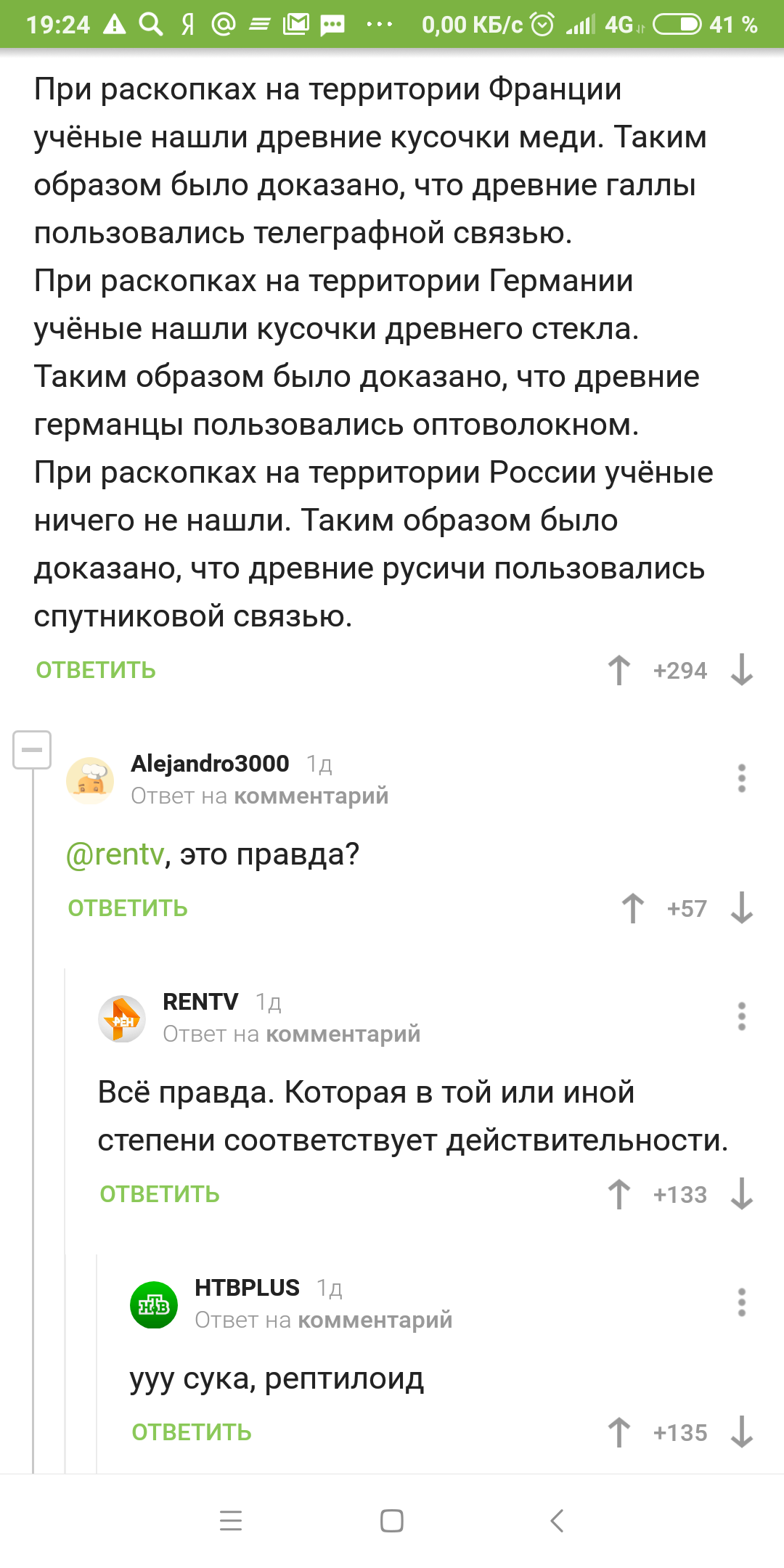Downvote Alejandro3000's comment
784x1568 pixels.
[x=742, y=908]
